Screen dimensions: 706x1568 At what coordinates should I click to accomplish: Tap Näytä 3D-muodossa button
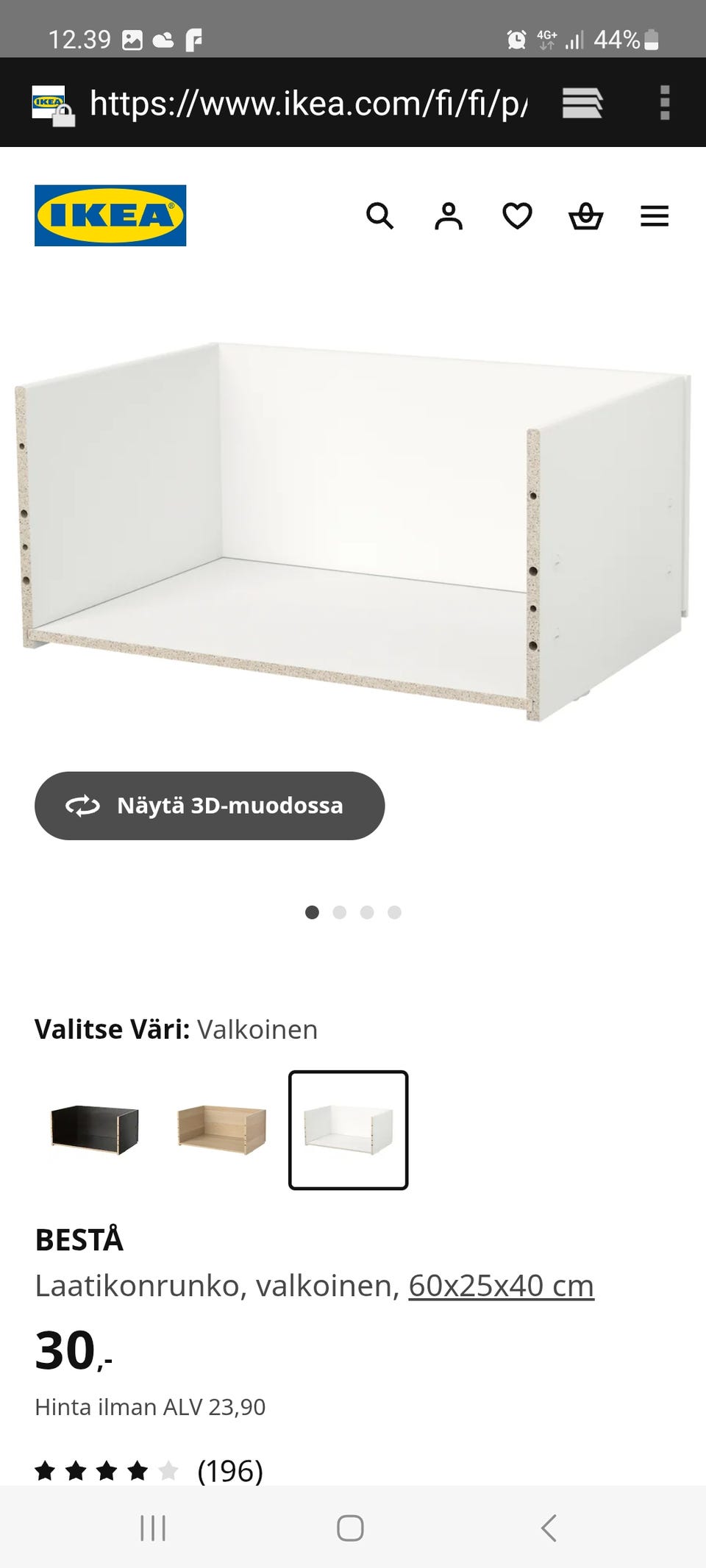(210, 806)
